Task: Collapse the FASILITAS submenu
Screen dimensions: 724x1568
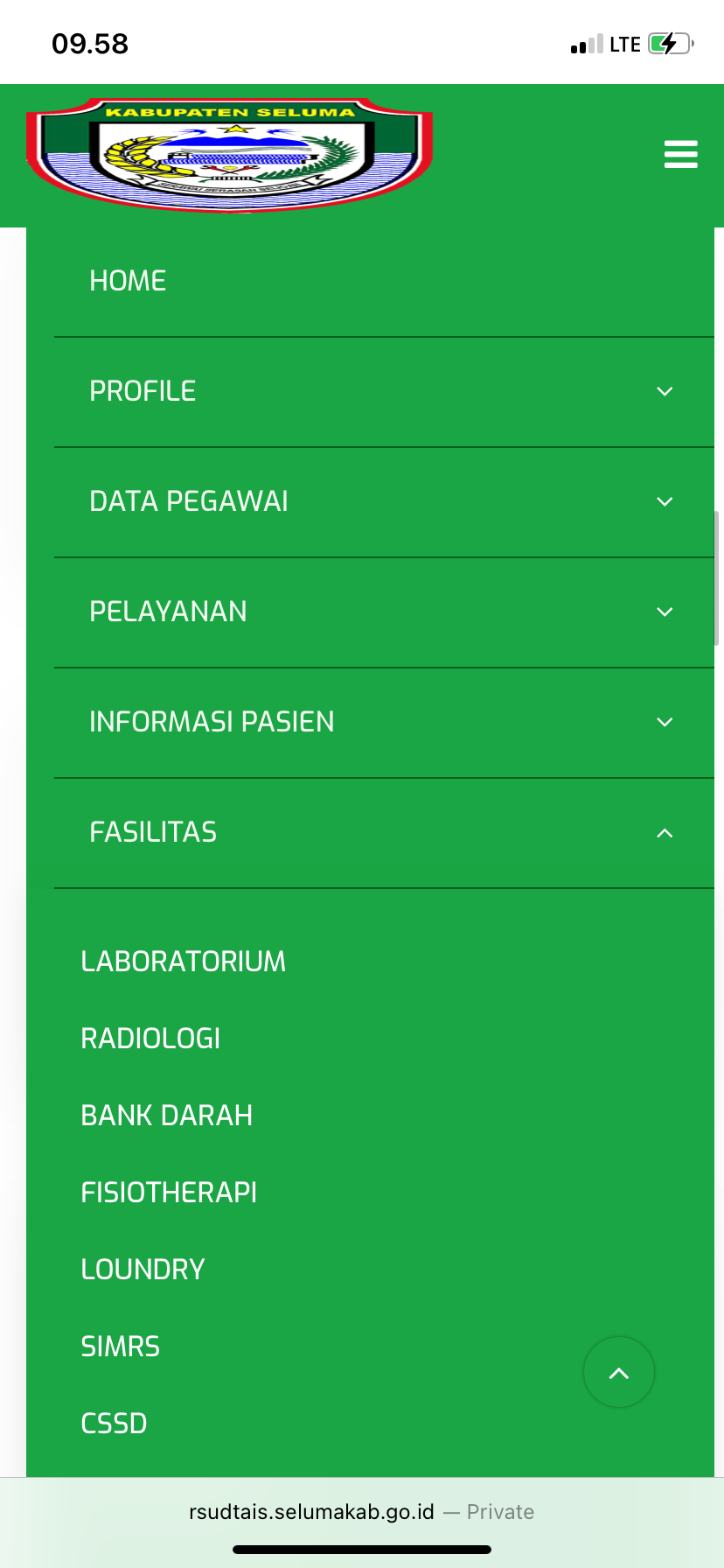Action: pos(665,833)
